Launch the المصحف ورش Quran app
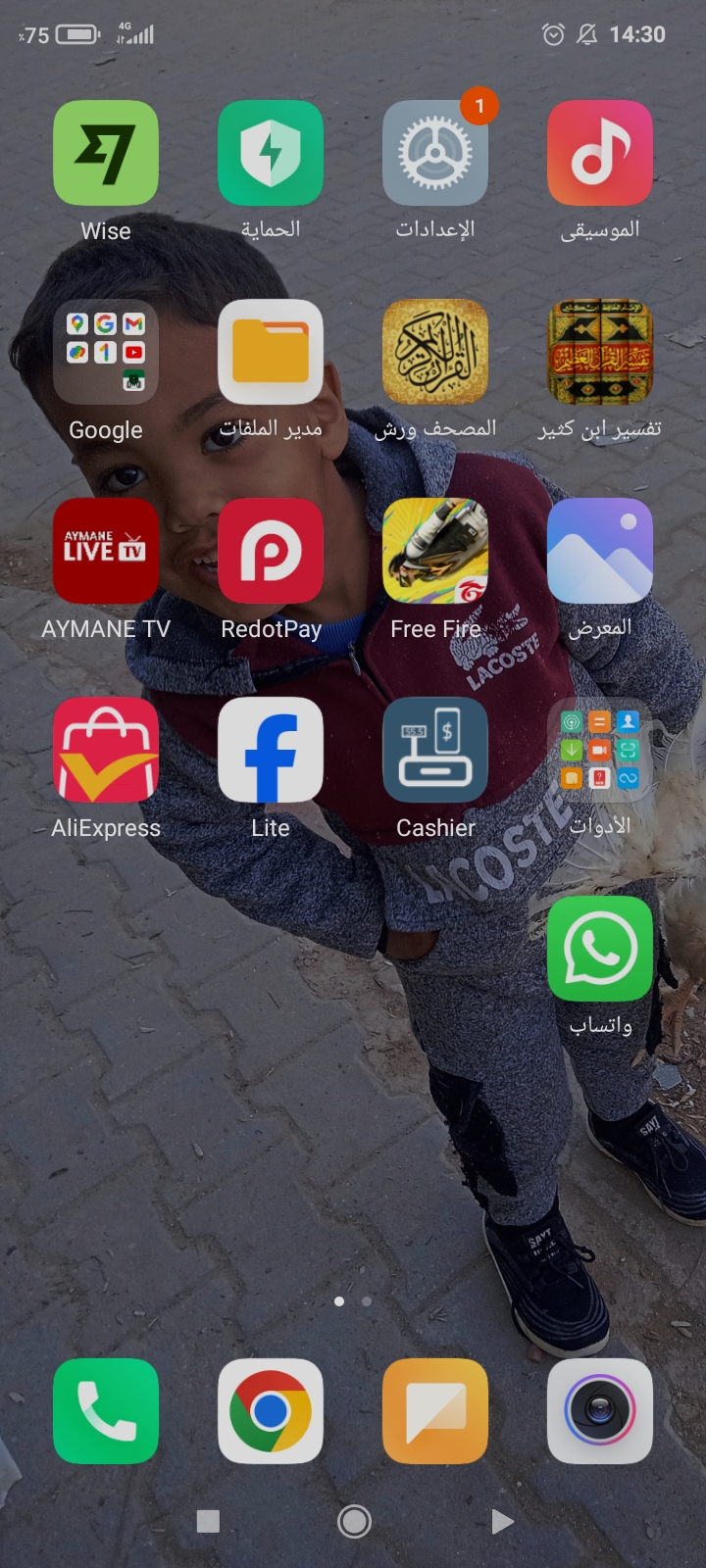This screenshot has height=1568, width=706. point(435,352)
